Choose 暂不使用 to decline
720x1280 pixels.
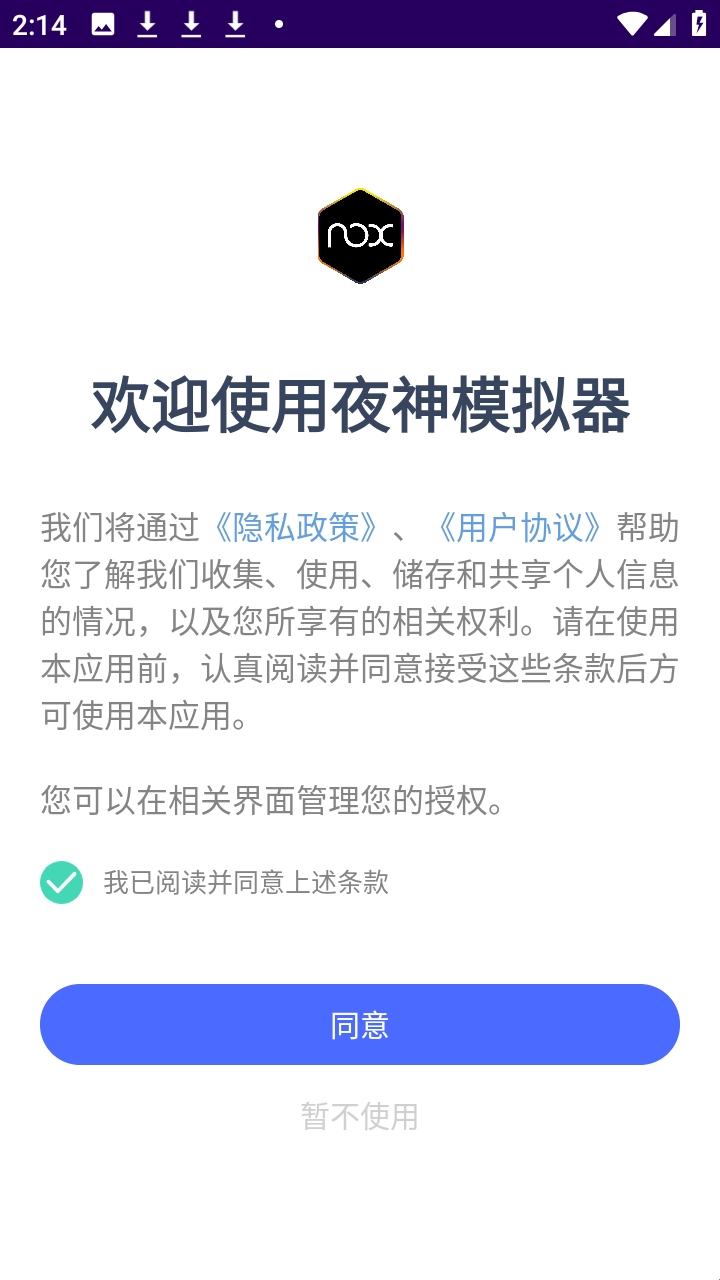click(x=360, y=1116)
